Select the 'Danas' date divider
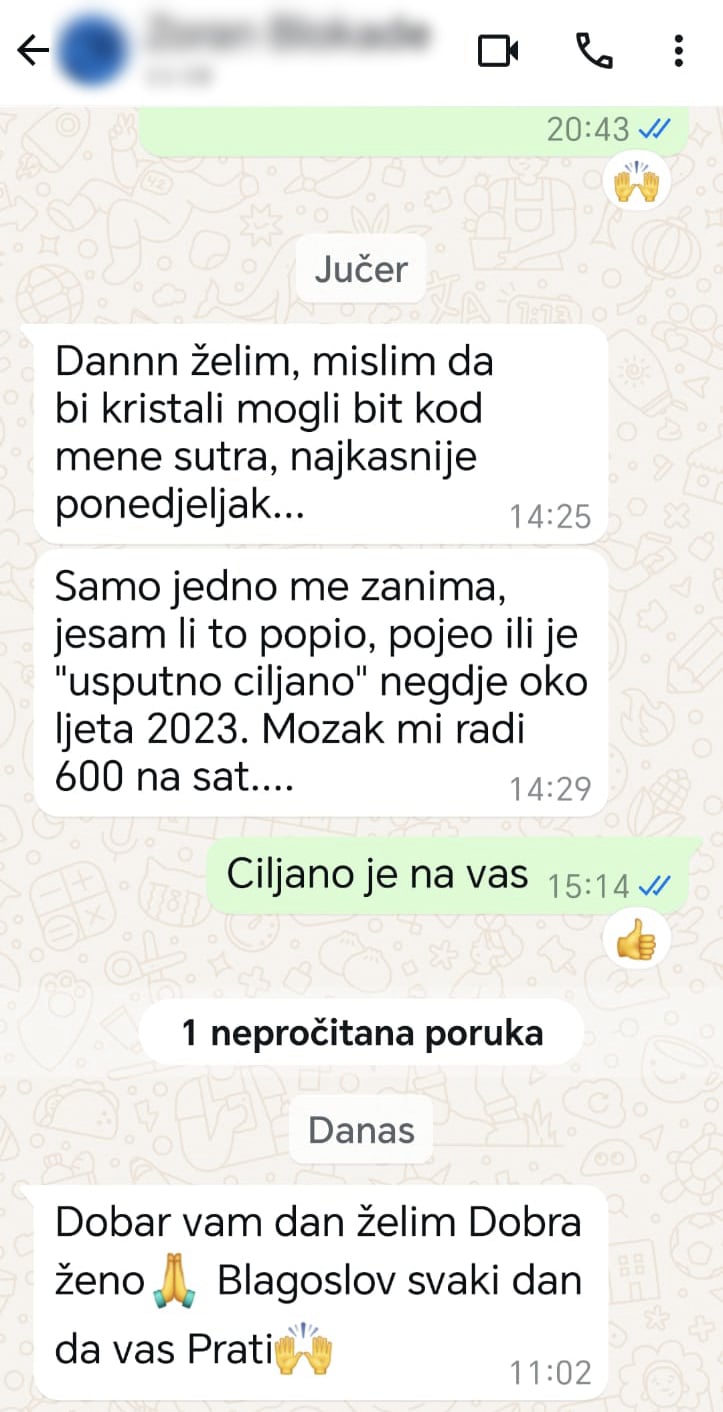The width and height of the screenshot is (723, 1412). point(361,1129)
